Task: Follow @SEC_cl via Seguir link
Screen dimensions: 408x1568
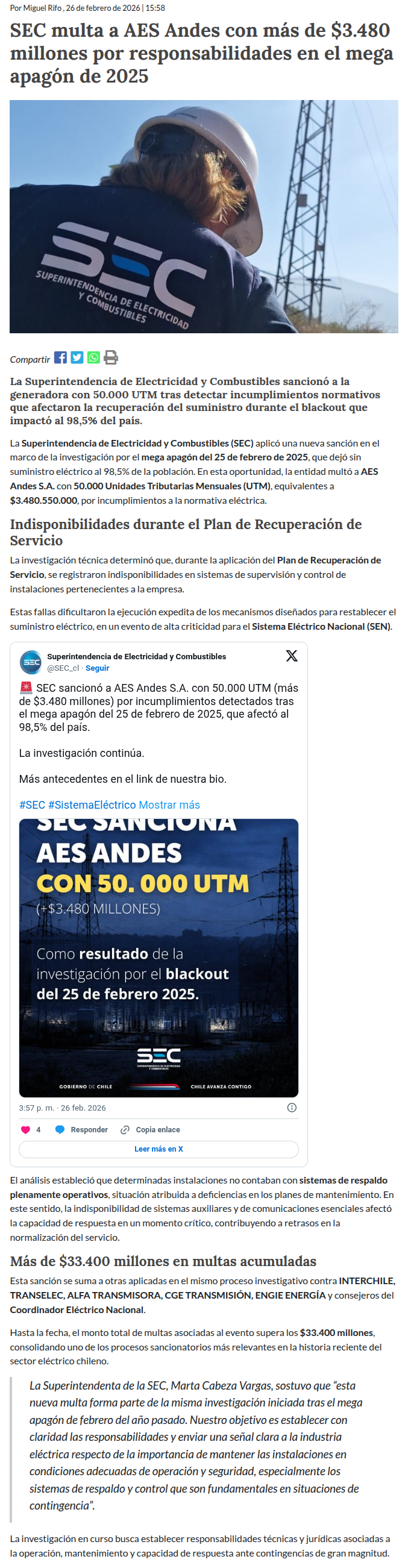Action: (97, 668)
